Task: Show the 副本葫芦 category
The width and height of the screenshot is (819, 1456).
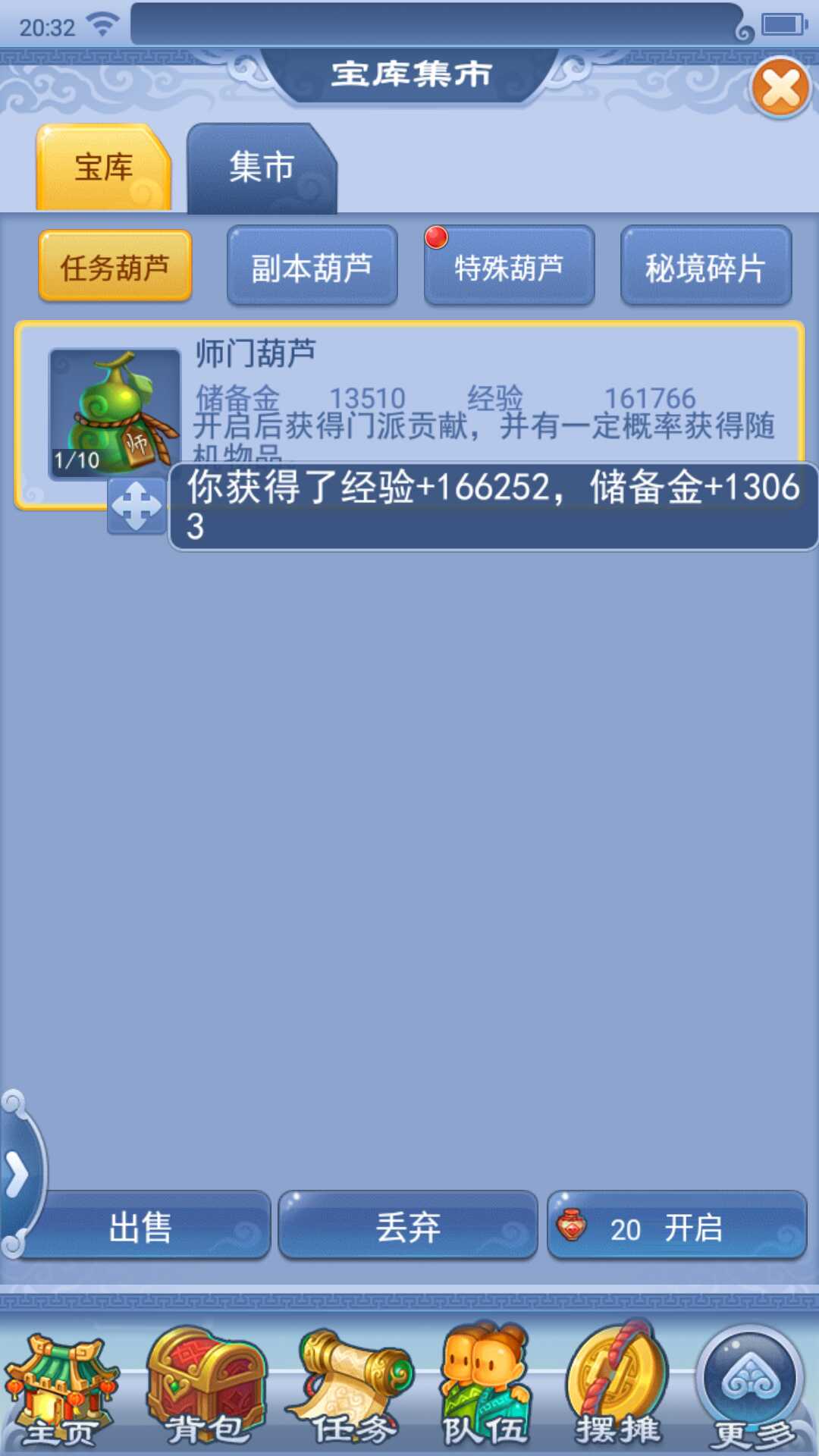Action: click(312, 267)
